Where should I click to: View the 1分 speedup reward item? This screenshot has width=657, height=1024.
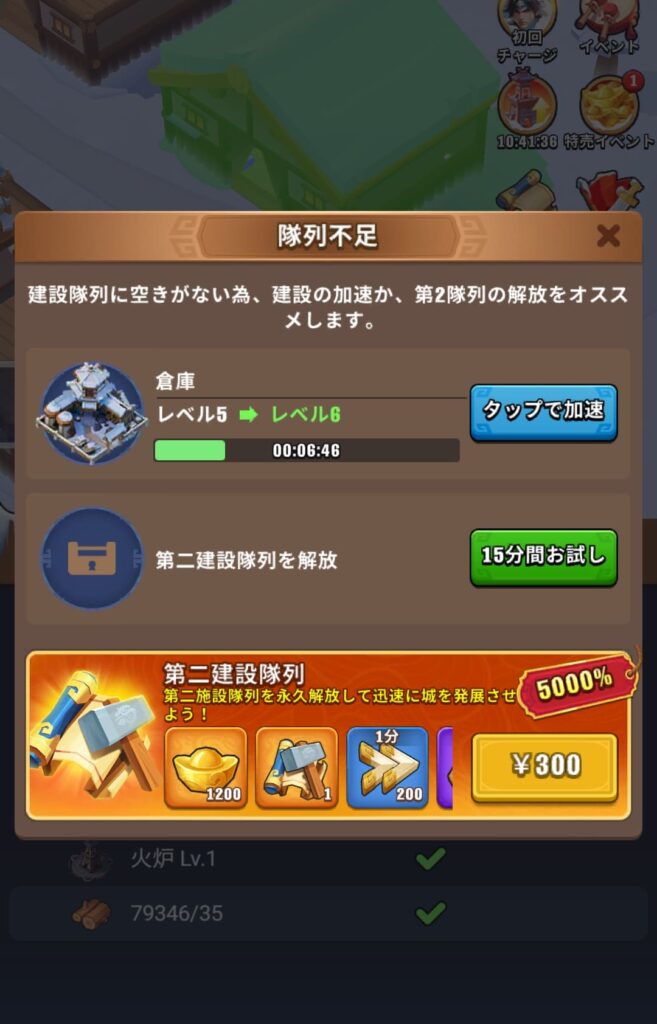(x=387, y=767)
